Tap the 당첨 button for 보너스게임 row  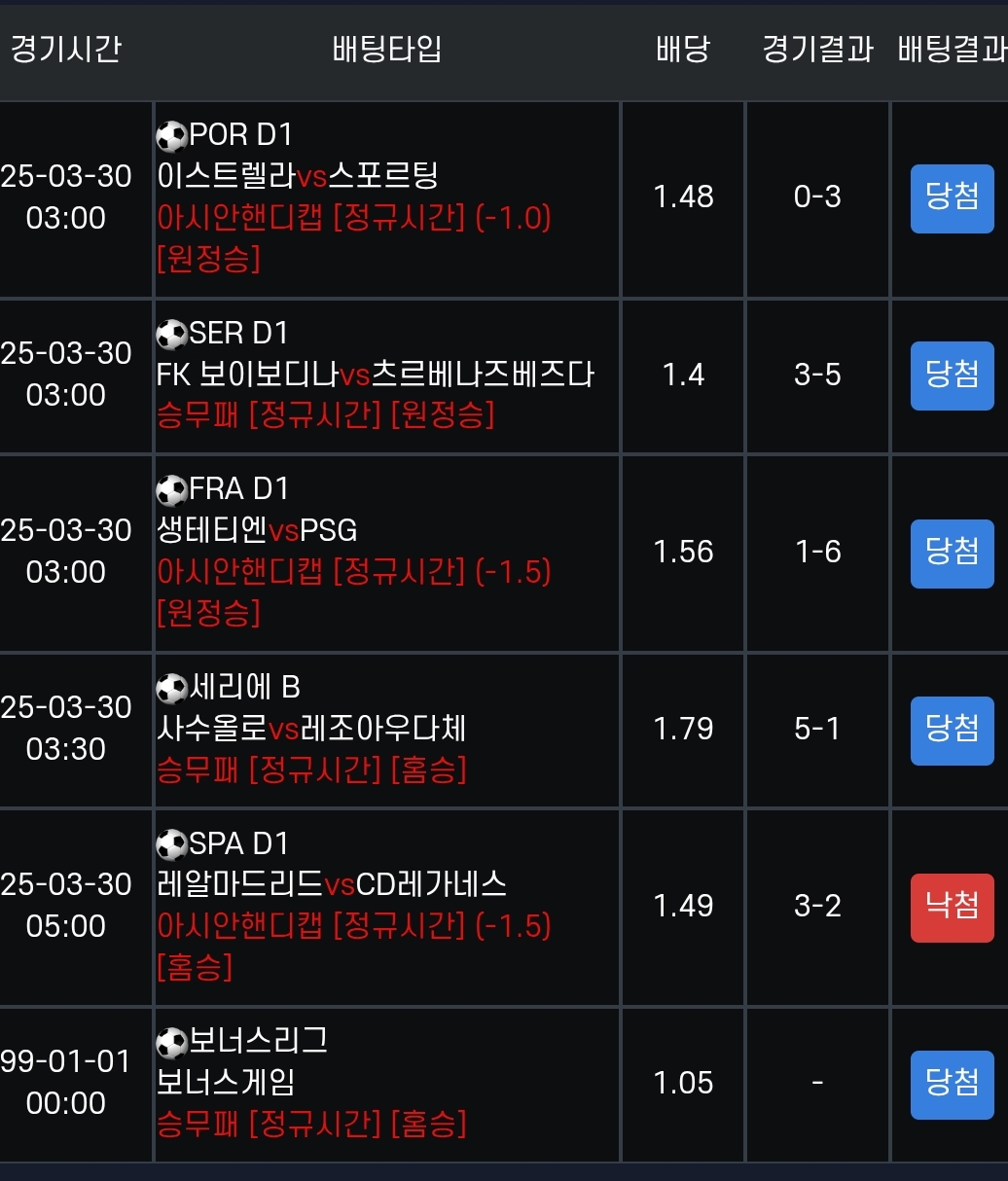click(952, 1084)
